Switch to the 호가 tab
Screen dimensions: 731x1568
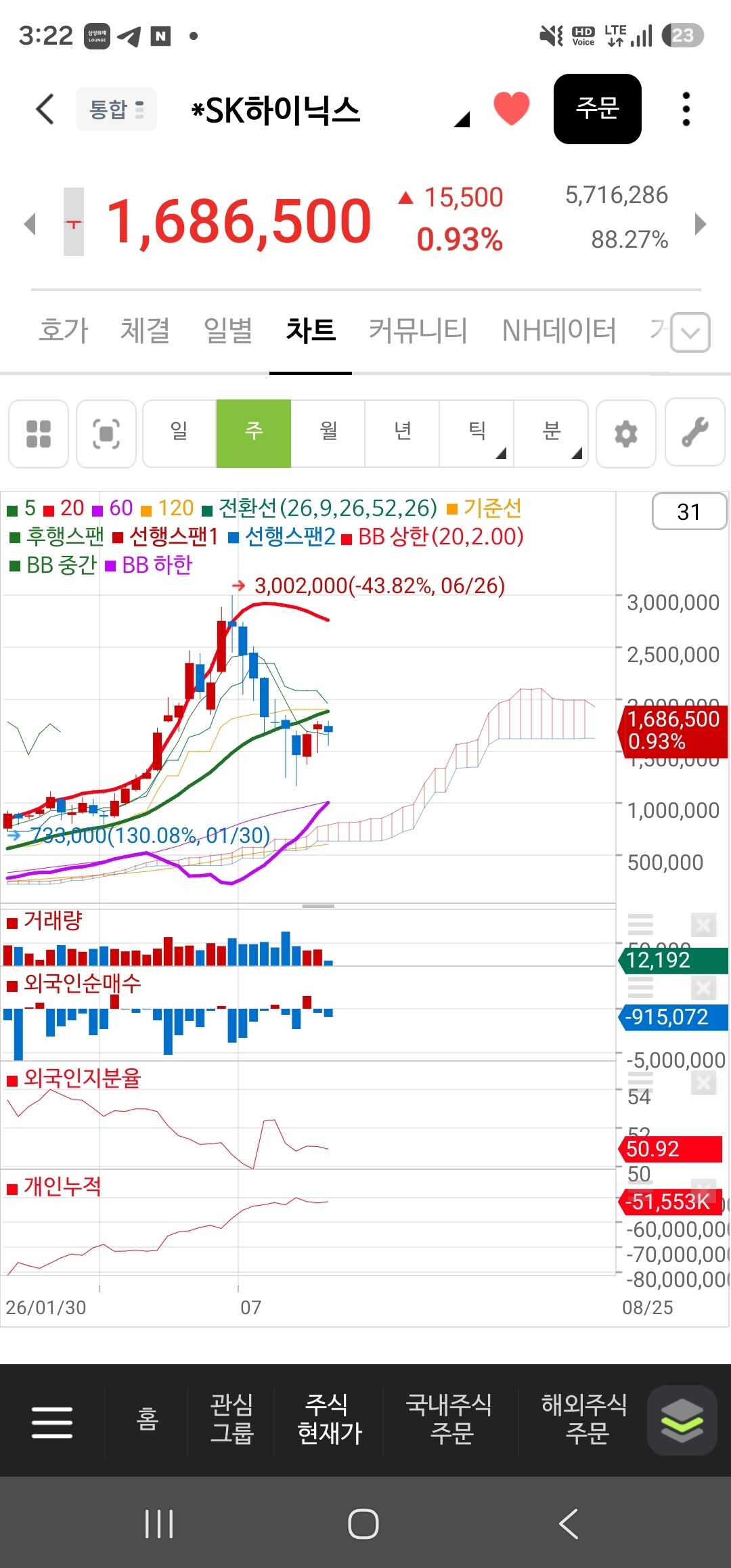tap(64, 330)
